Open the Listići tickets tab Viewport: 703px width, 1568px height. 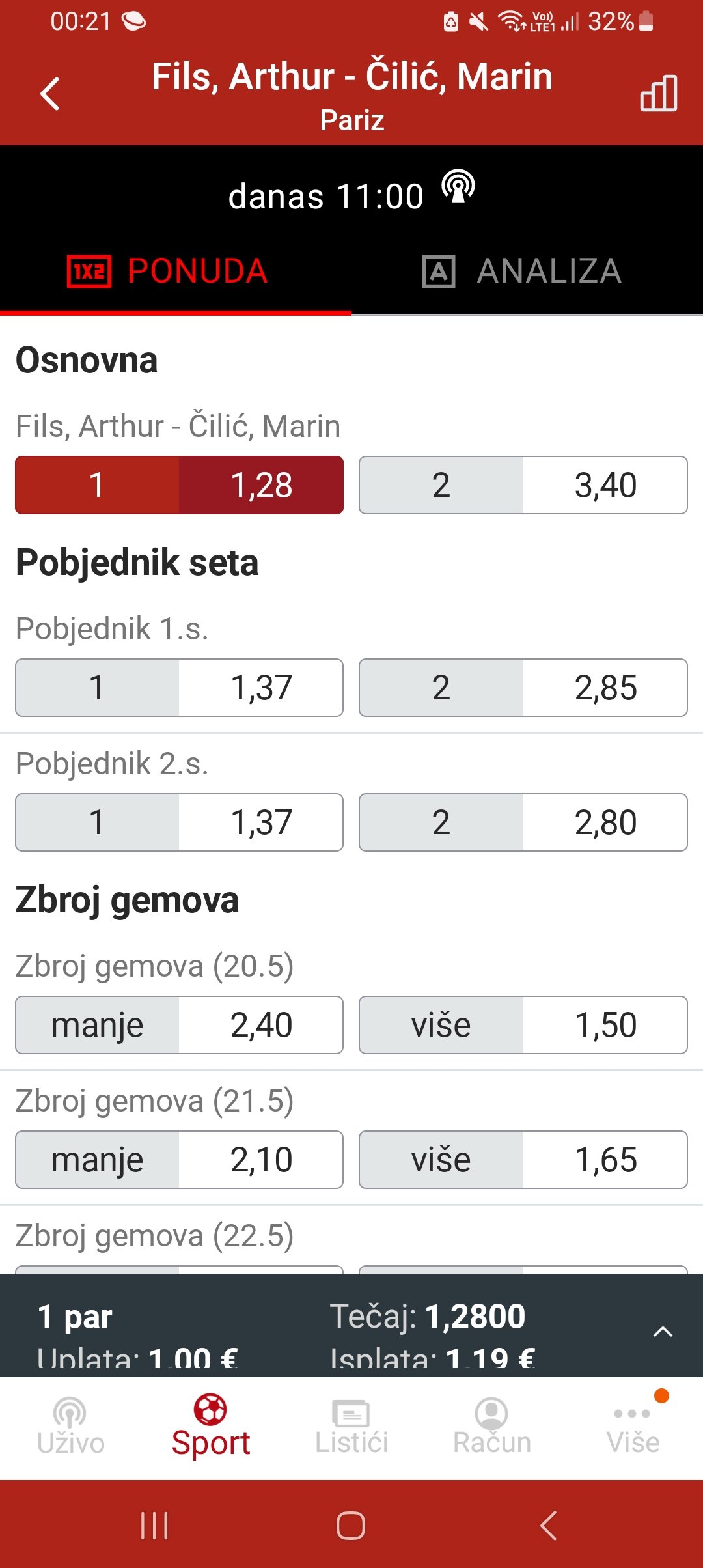[351, 1426]
